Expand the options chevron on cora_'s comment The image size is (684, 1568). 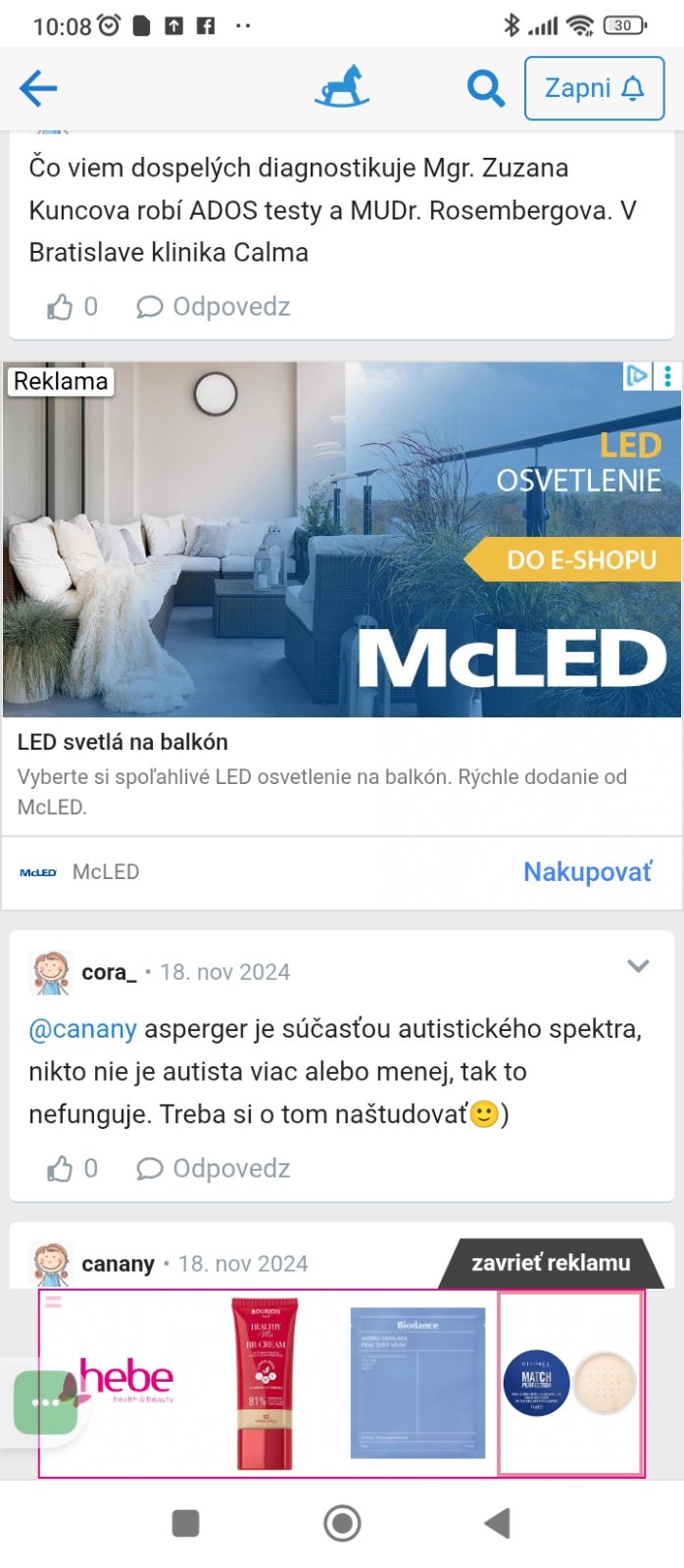pyautogui.click(x=638, y=966)
